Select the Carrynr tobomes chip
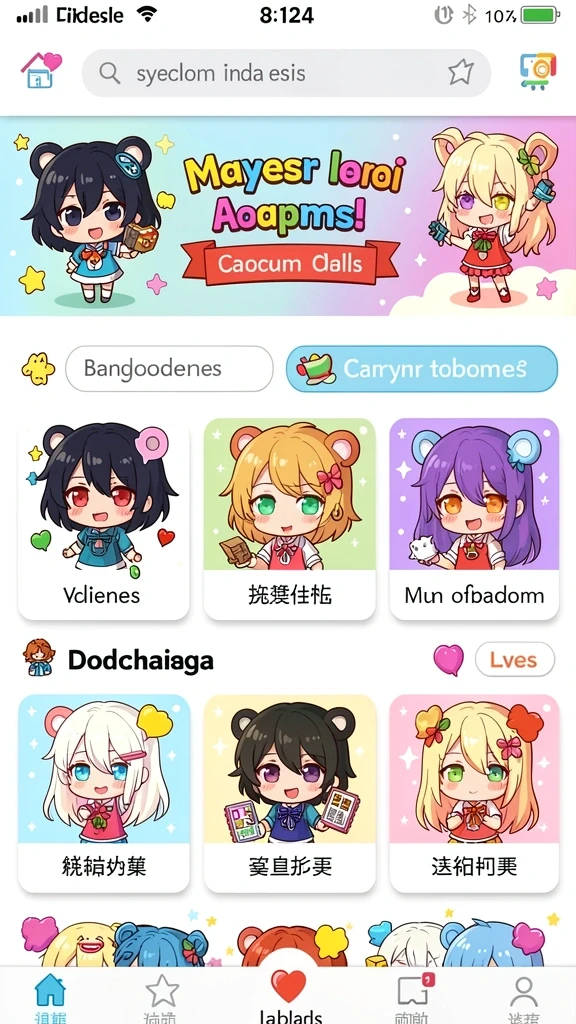The width and height of the screenshot is (576, 1024). coord(422,368)
